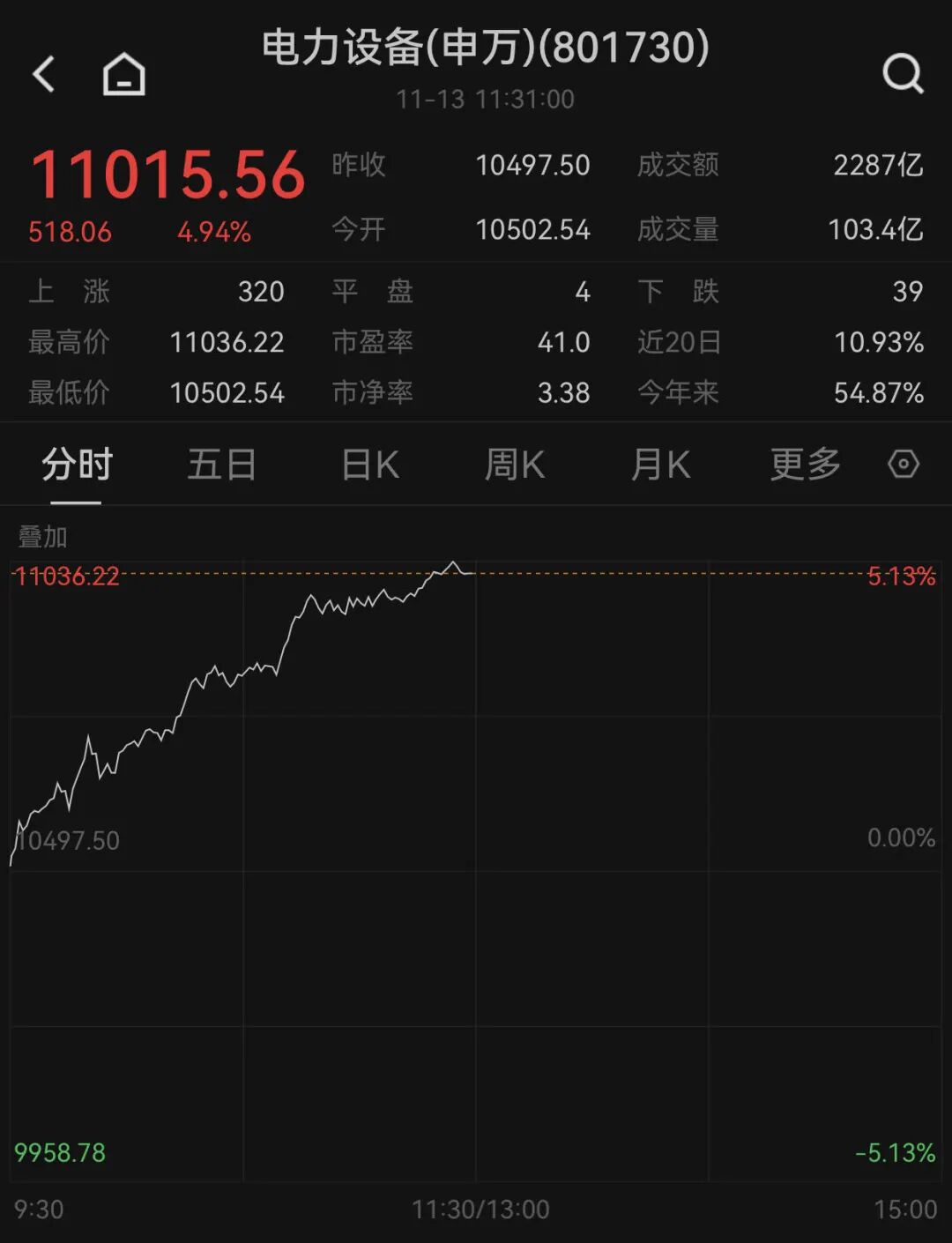Switch to the 五日 chart tab
952x1243 pixels.
221,465
